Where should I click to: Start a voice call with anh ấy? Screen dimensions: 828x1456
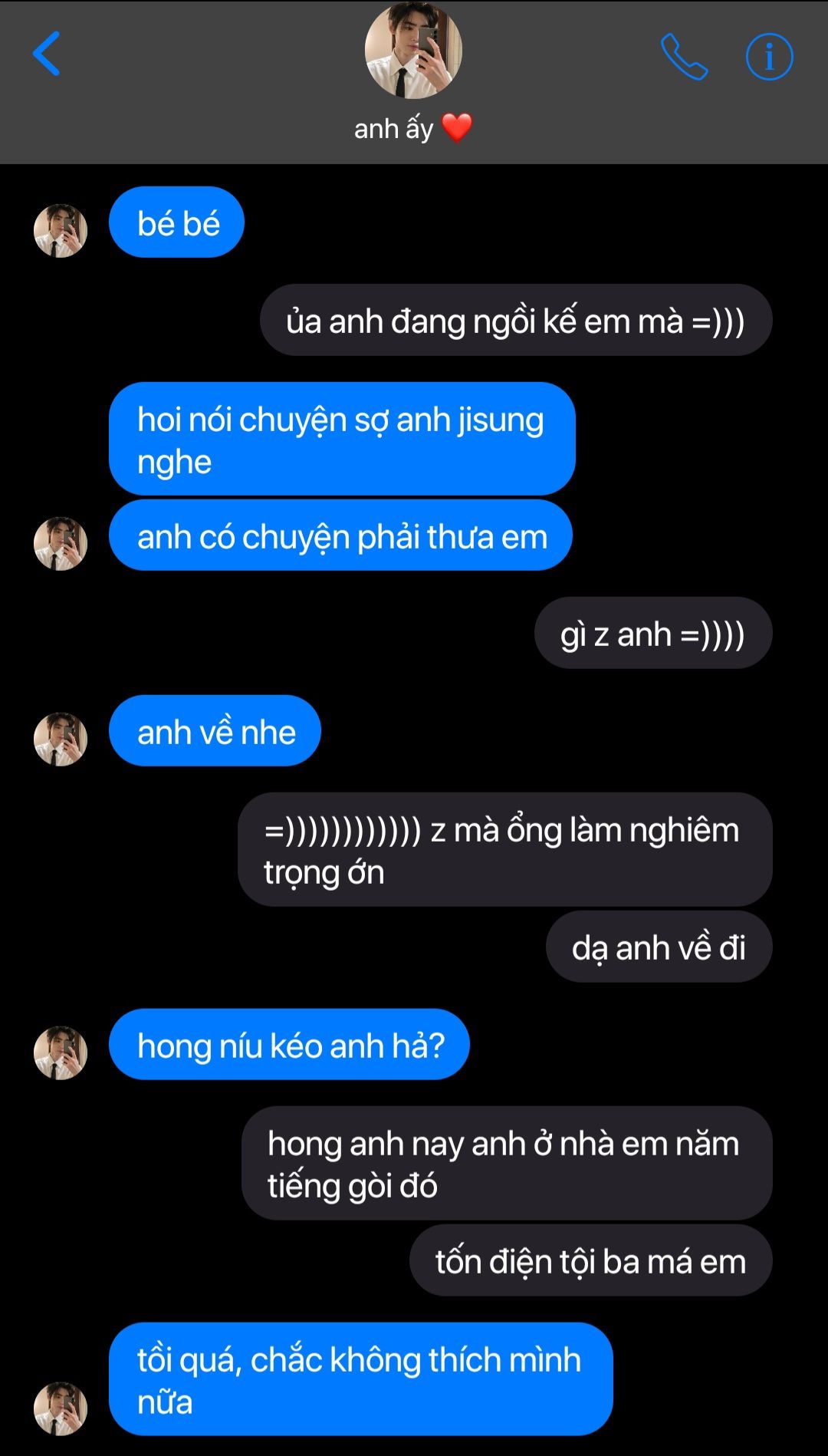point(684,56)
